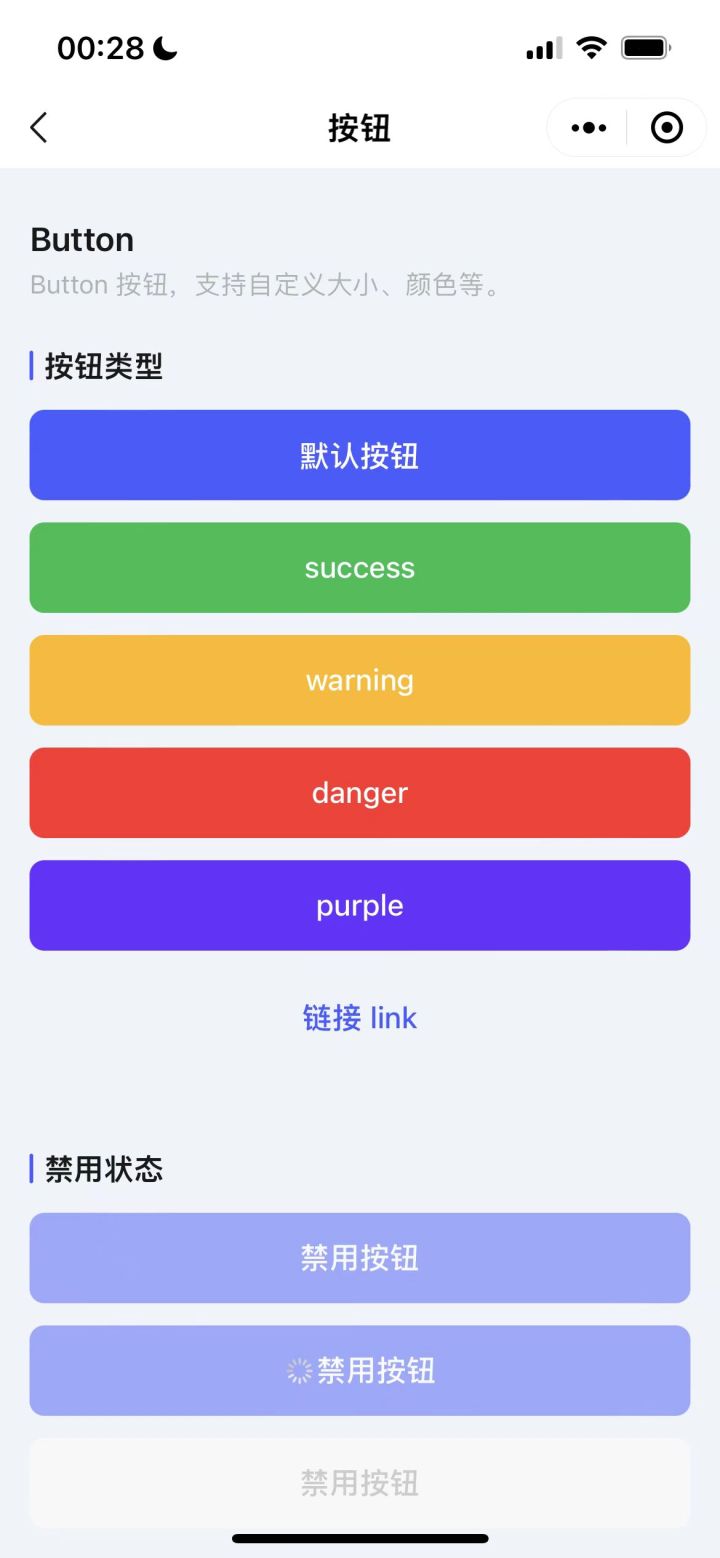Tap the home indicator bar at the bottom
This screenshot has height=1558, width=720.
click(360, 1539)
